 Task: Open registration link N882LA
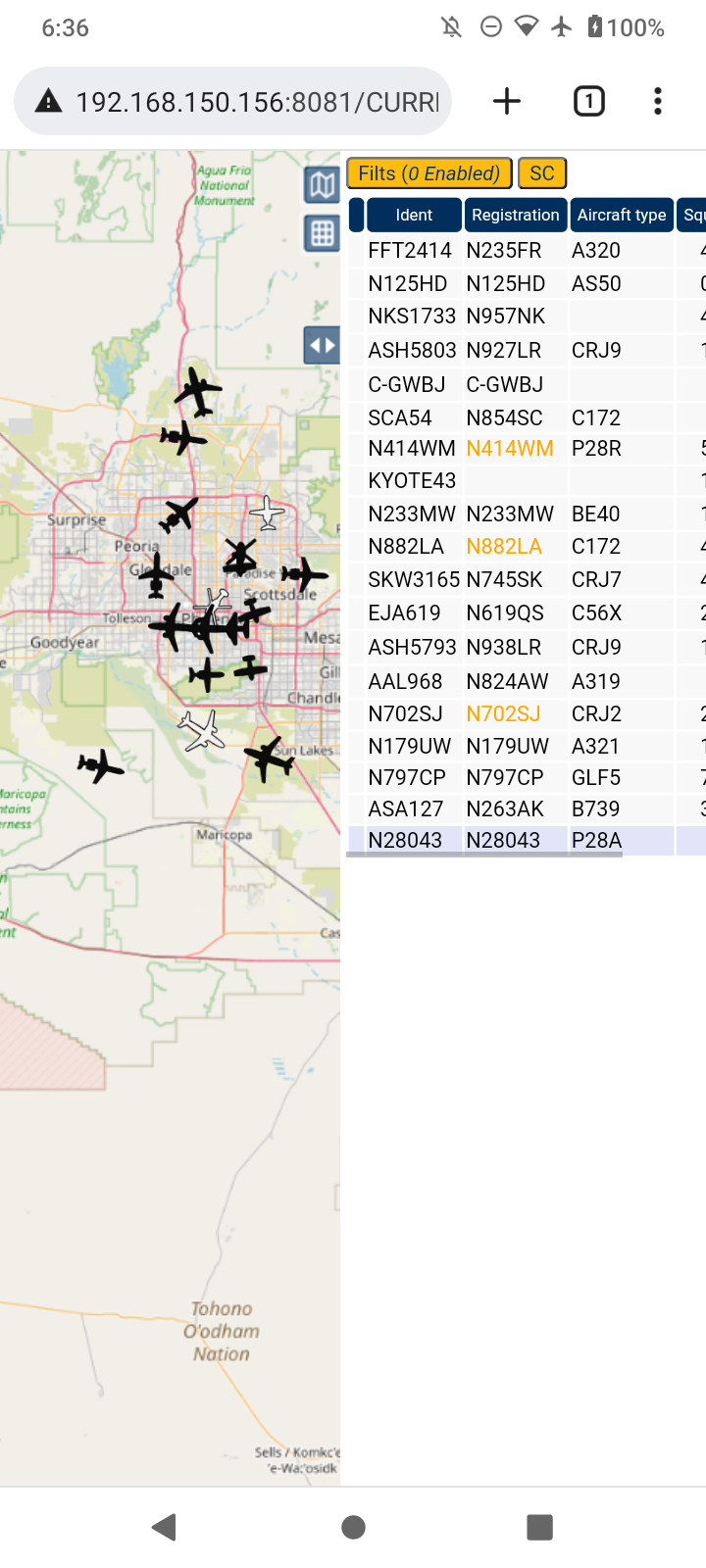[504, 546]
